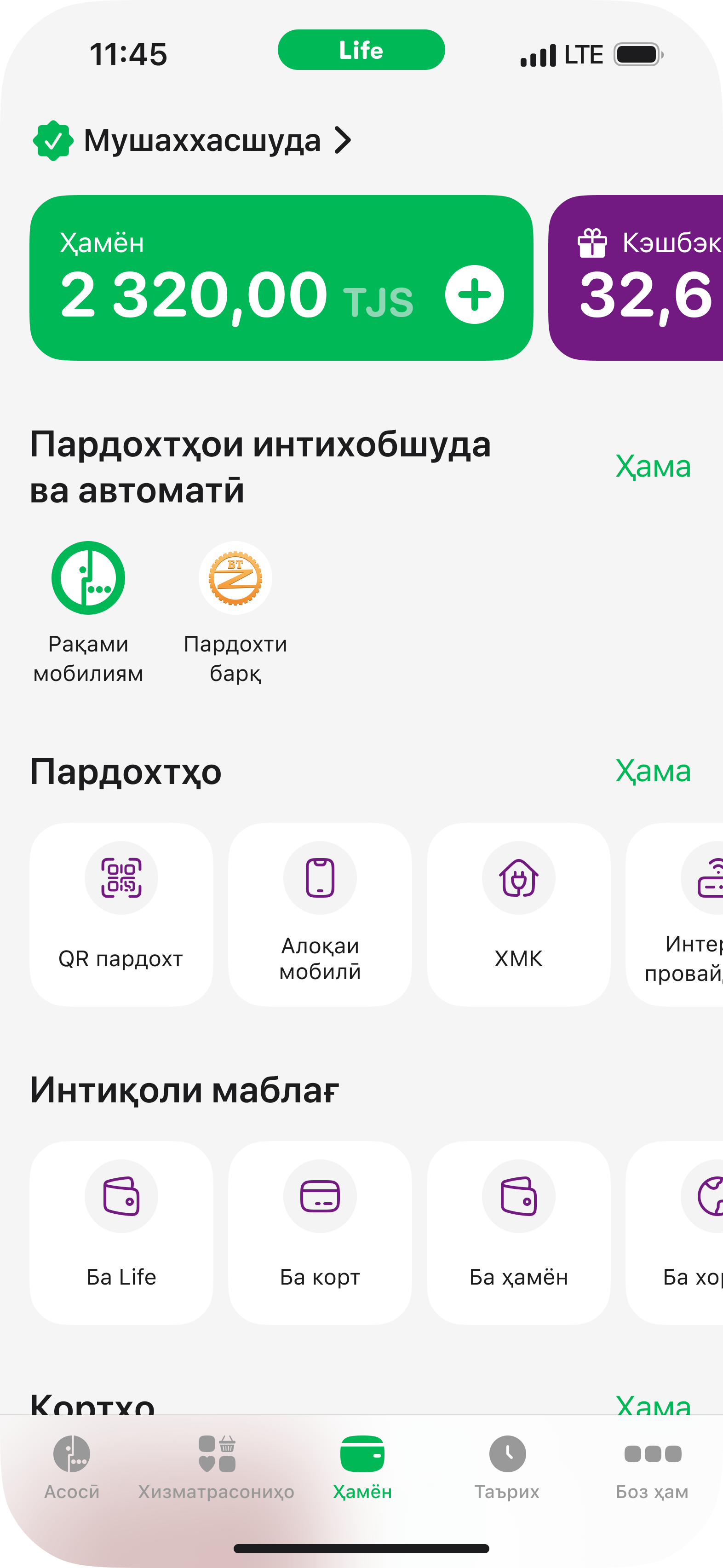Open Ҳама next to Пардохтҳои интихобшуда
The image size is (723, 1568).
pyautogui.click(x=653, y=467)
